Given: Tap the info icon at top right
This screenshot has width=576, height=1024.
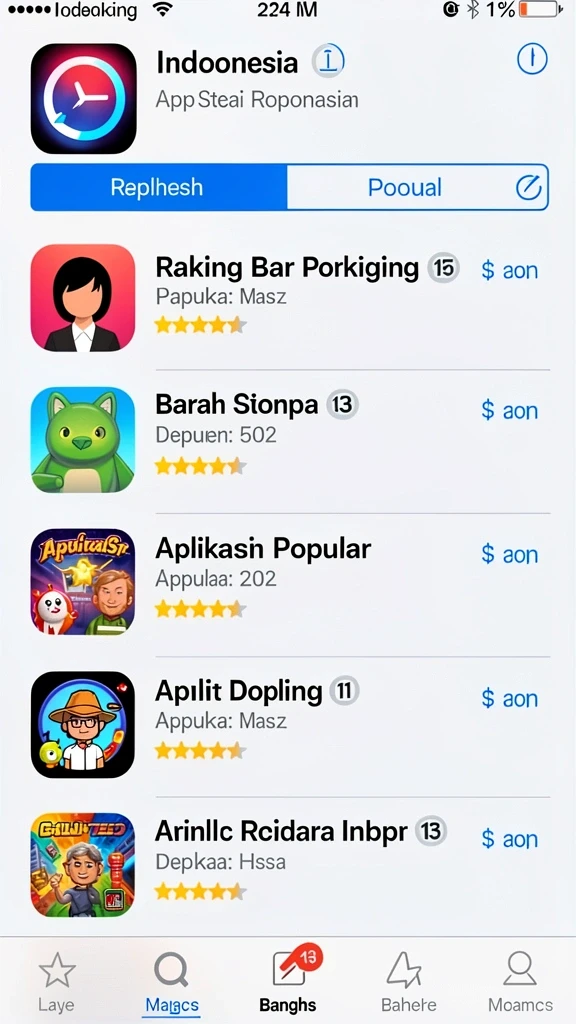Looking at the screenshot, I should [x=532, y=60].
